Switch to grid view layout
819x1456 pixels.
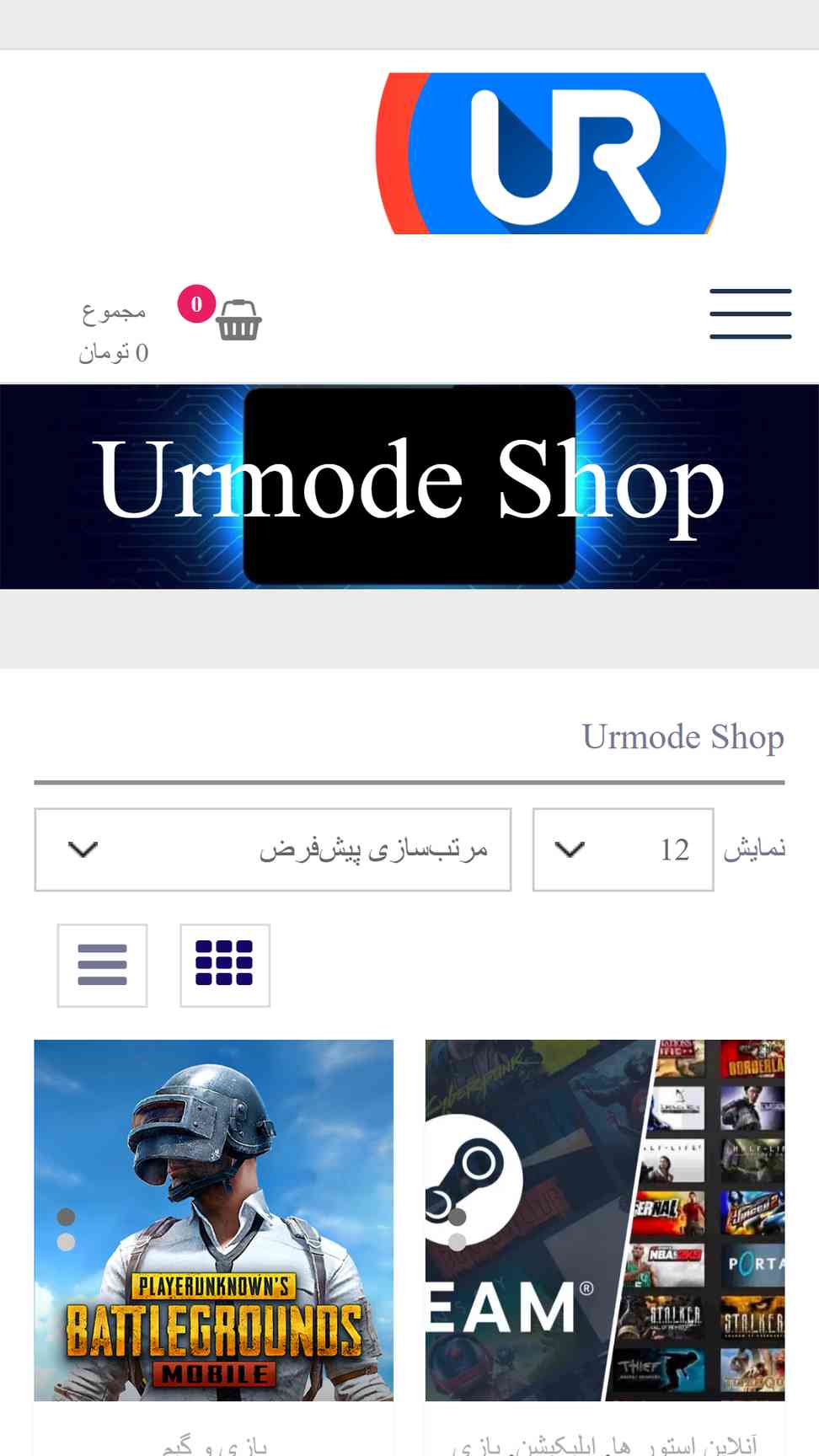[225, 965]
